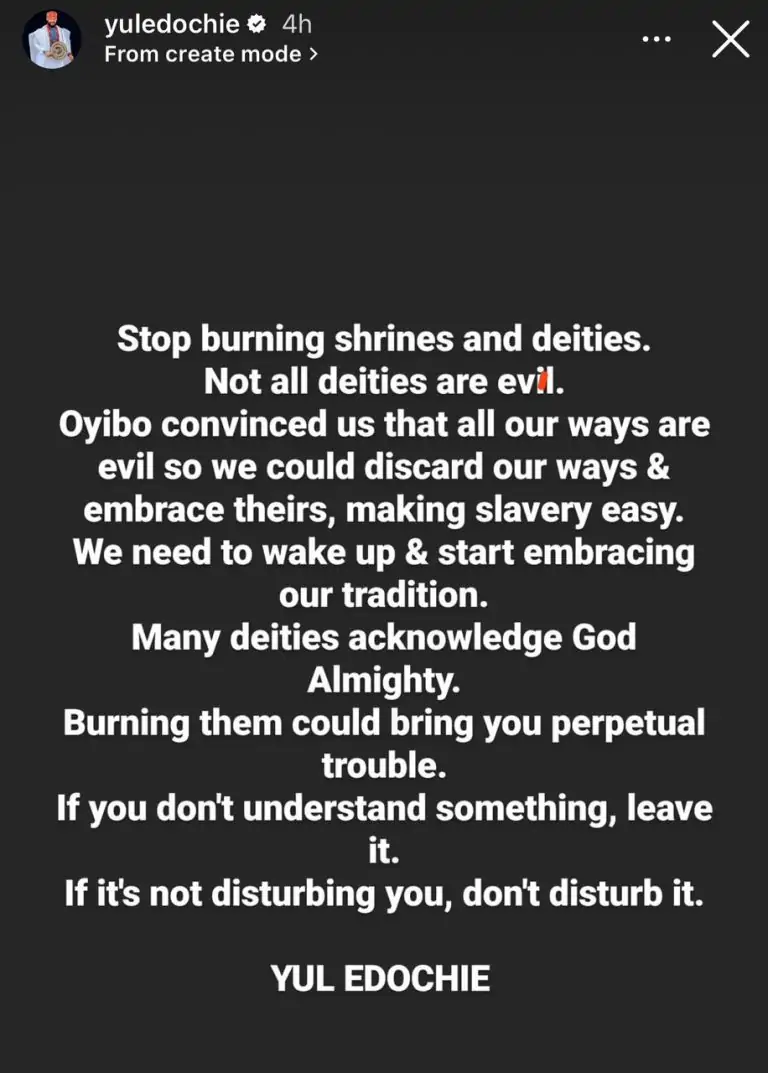Close the story viewer
Viewport: 768px width, 1073px height.
point(730,39)
